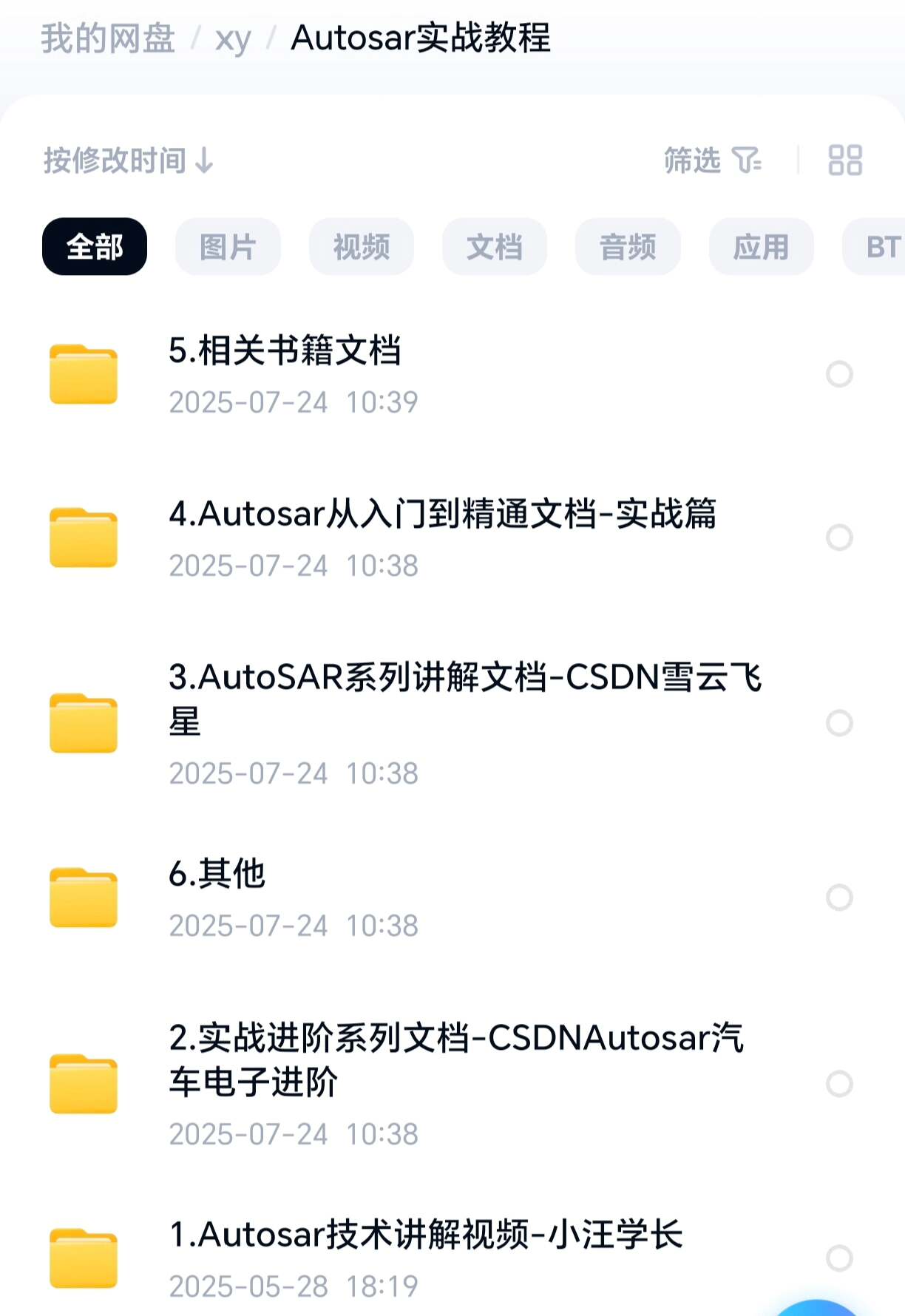
Task: Select the 5.相关书籍文档 folder circle
Action: pyautogui.click(x=839, y=374)
